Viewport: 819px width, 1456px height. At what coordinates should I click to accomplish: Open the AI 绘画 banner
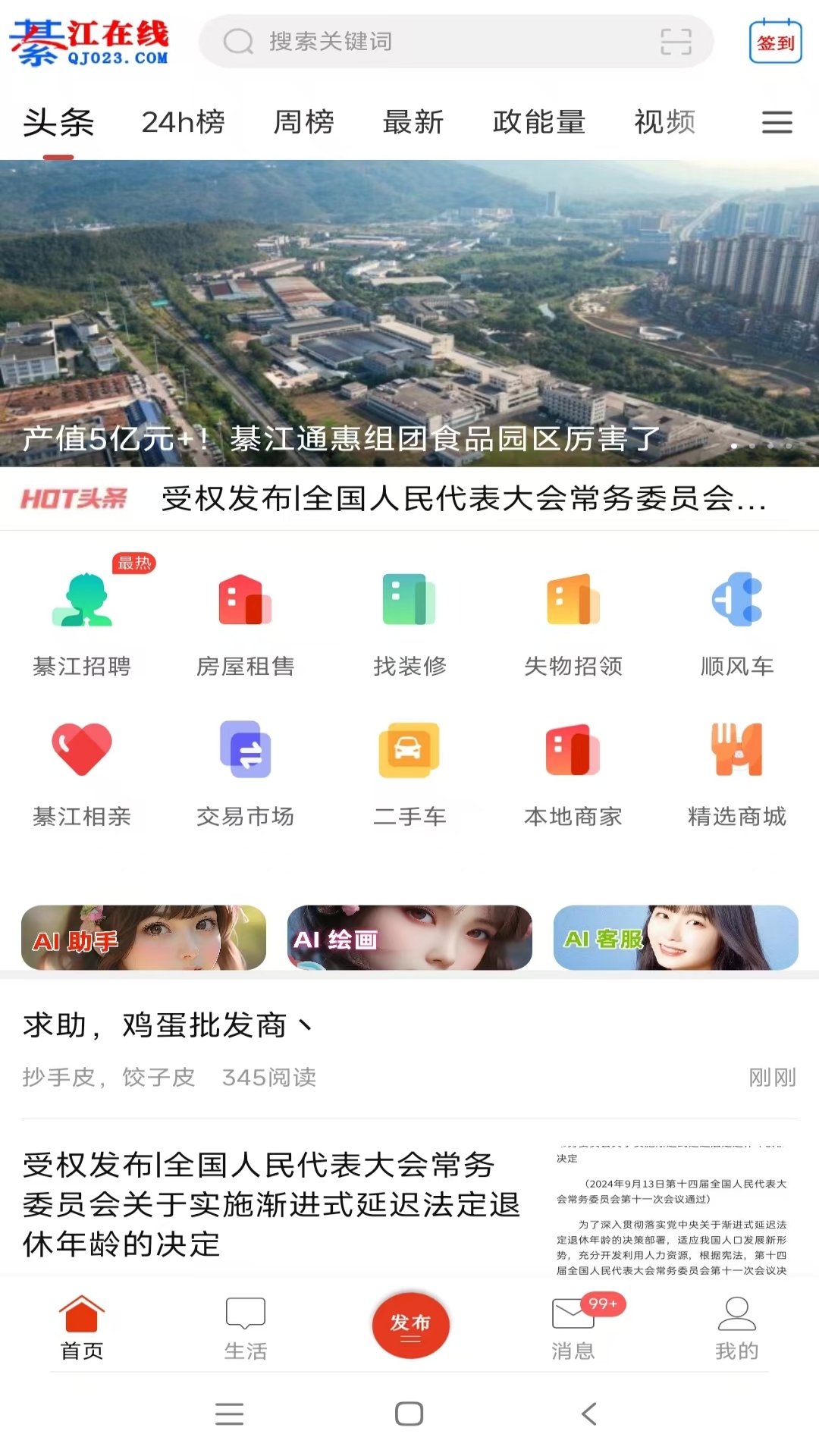[409, 938]
